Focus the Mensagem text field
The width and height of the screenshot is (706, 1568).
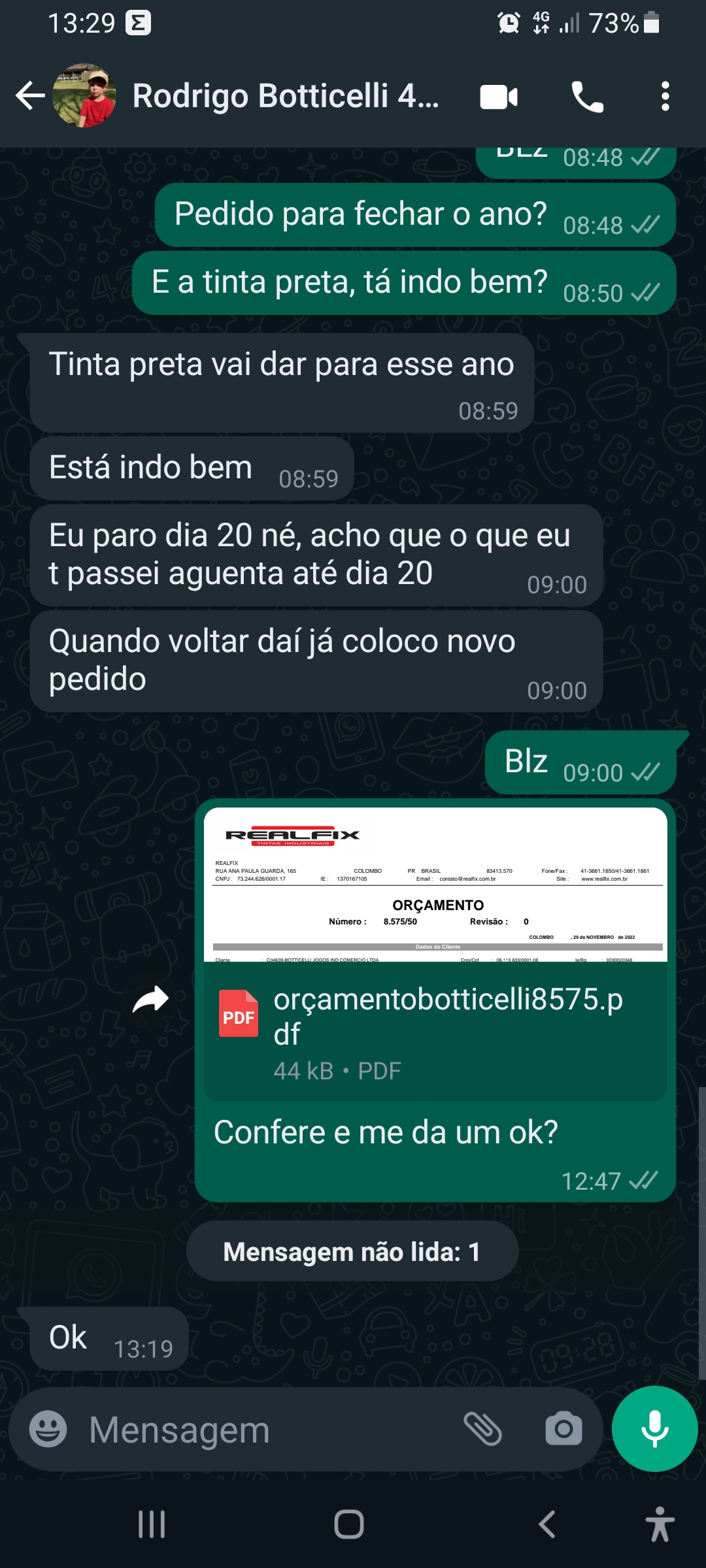(261, 1429)
